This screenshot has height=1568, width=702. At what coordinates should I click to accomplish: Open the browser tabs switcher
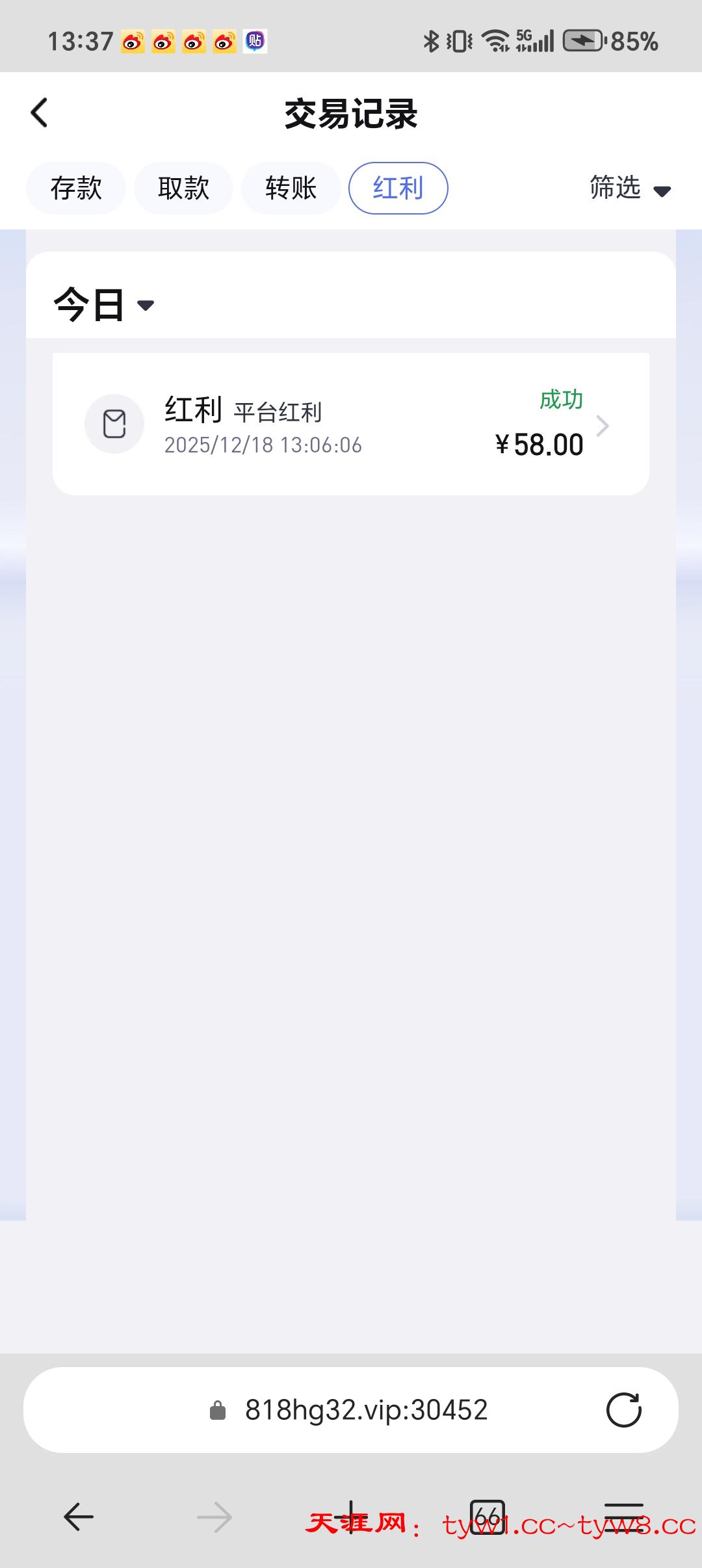click(487, 1517)
